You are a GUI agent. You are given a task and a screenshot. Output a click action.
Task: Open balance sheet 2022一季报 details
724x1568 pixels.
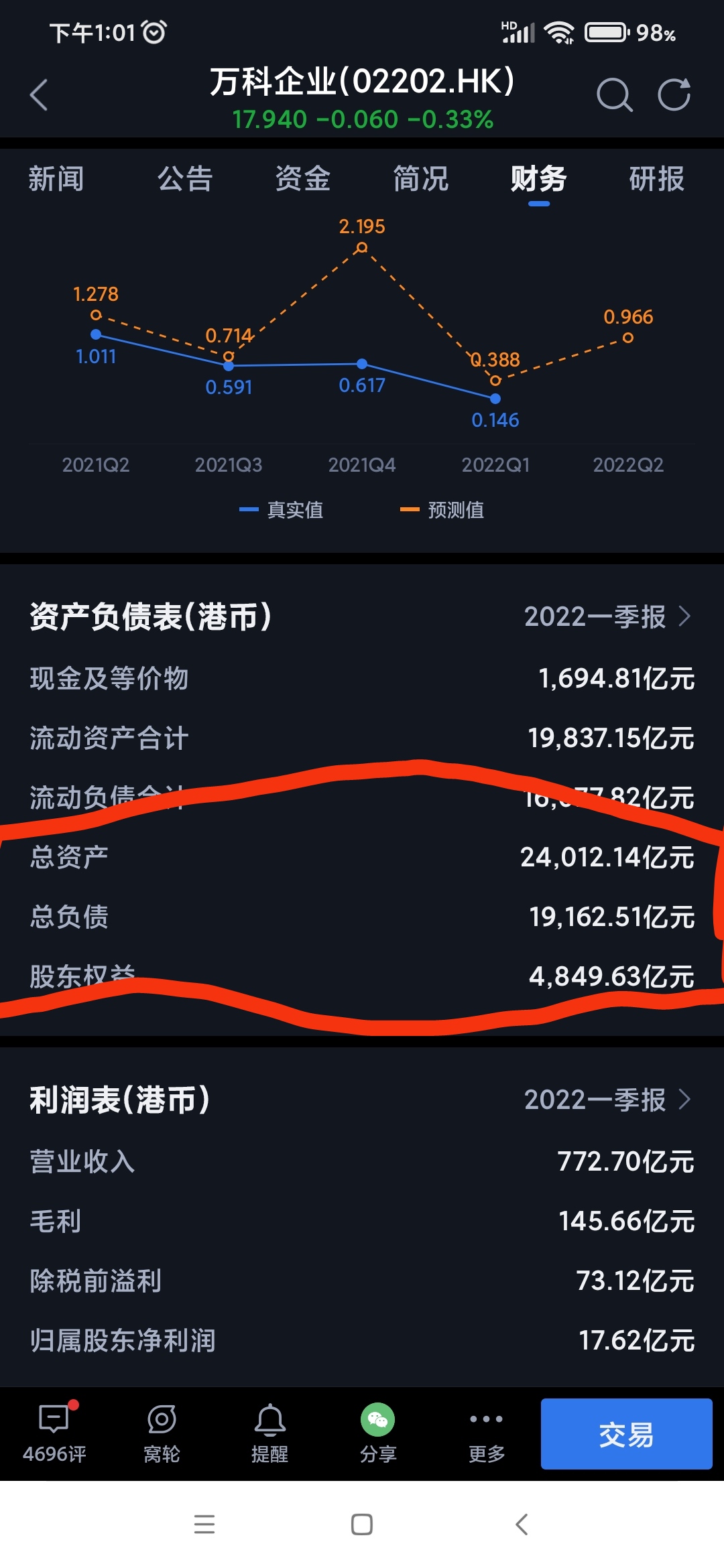[607, 616]
